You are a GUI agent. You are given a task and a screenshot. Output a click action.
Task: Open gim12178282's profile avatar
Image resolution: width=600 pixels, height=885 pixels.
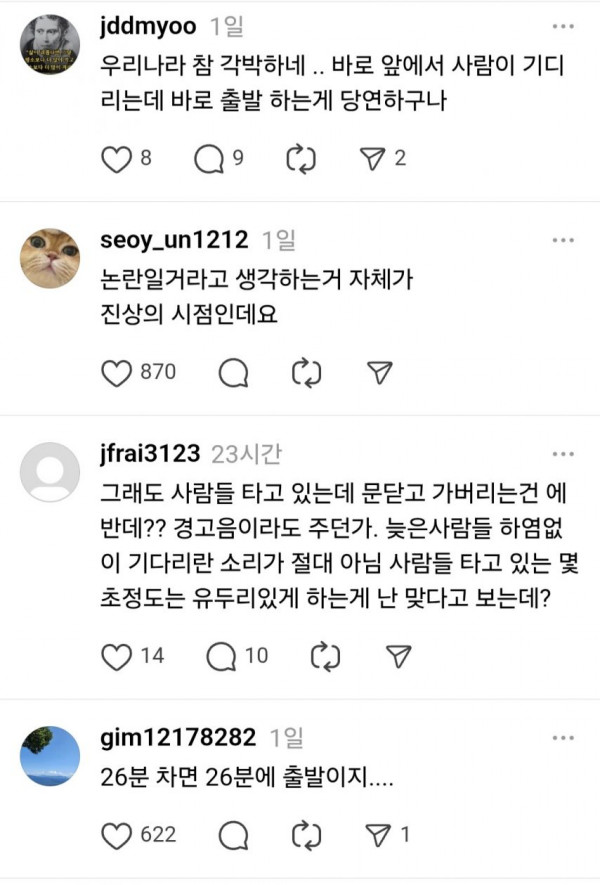pyautogui.click(x=50, y=756)
